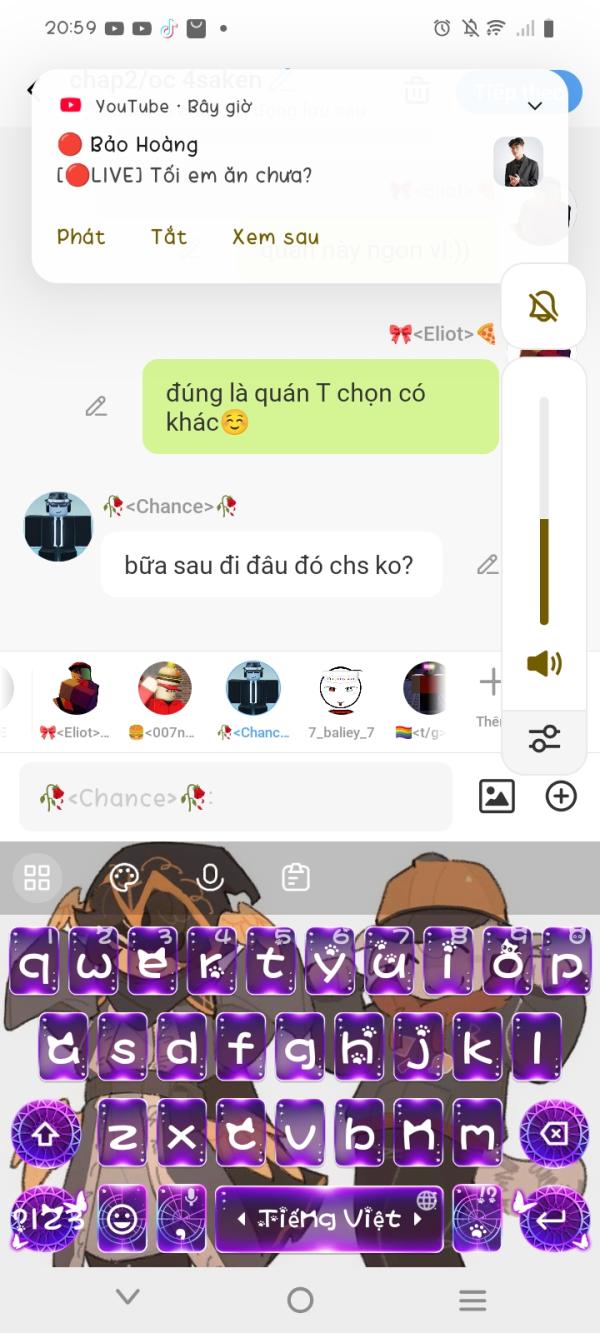Image resolution: width=600 pixels, height=1333 pixels.
Task: Expand the YouTube notification chevron
Action: [x=535, y=106]
